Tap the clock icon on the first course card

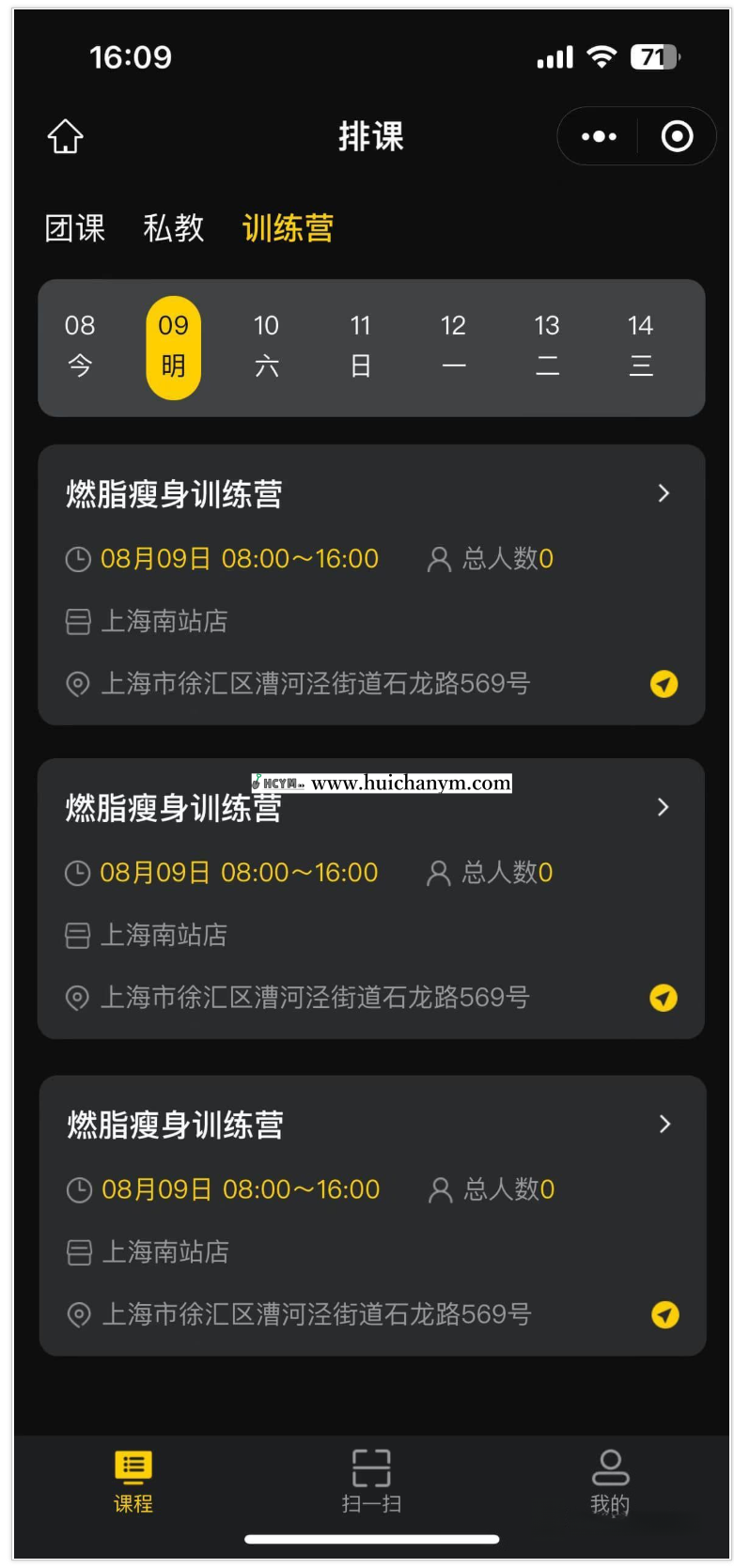[78, 558]
